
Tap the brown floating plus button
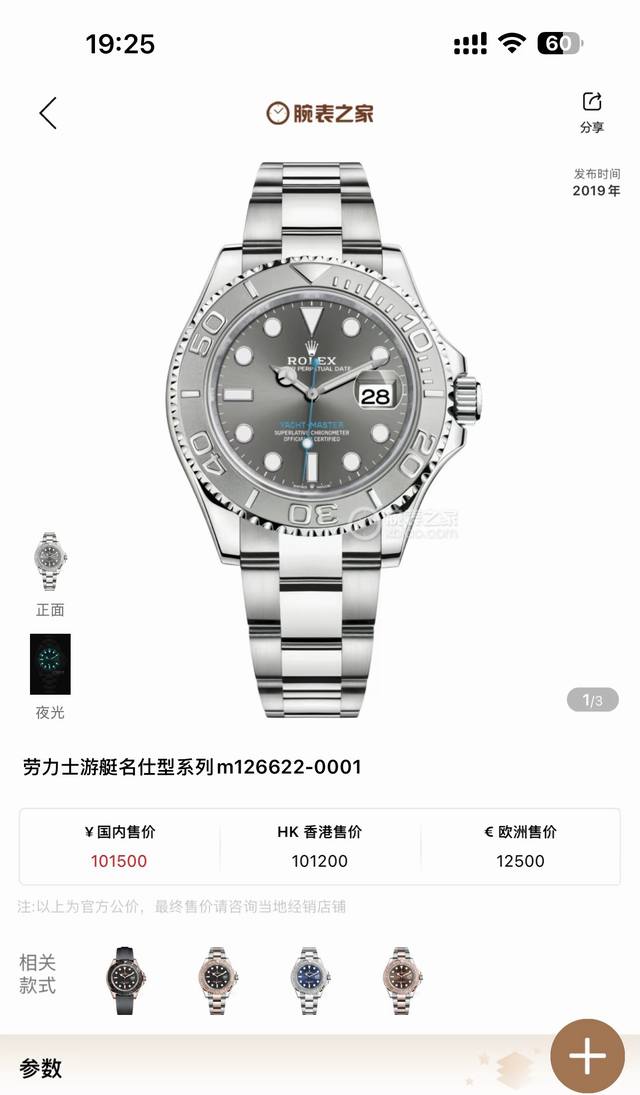click(x=587, y=1056)
